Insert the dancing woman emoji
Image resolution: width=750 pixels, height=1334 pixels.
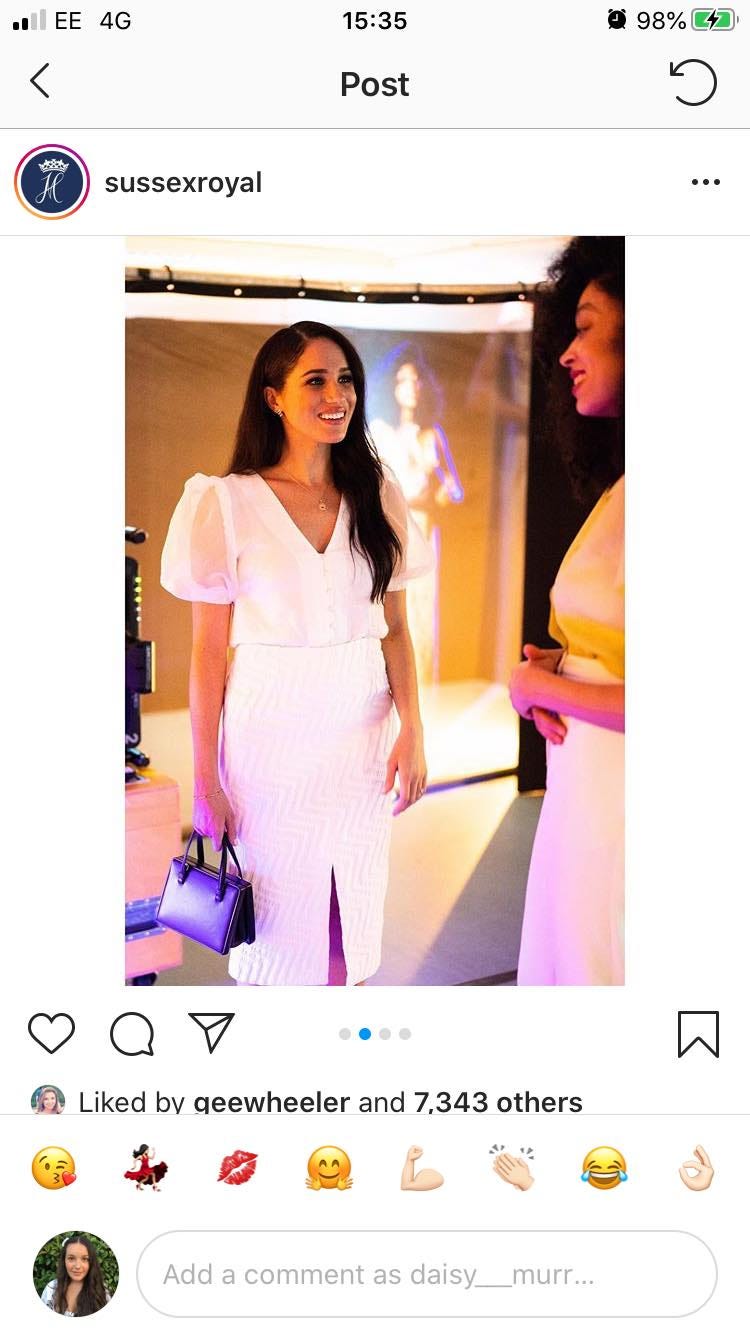point(146,1167)
